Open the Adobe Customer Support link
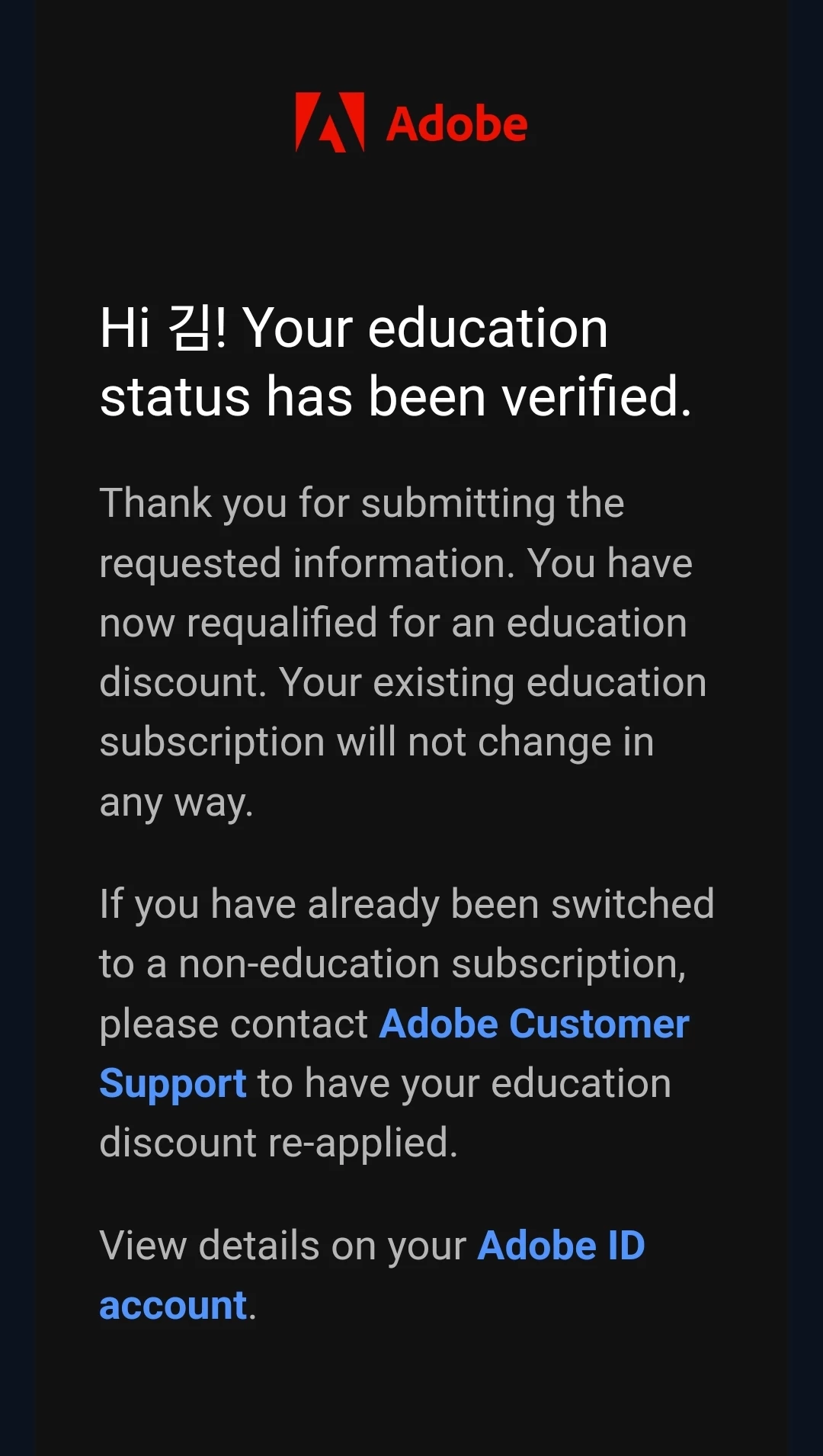Screen dimensions: 823x1456 (x=533, y=1024)
